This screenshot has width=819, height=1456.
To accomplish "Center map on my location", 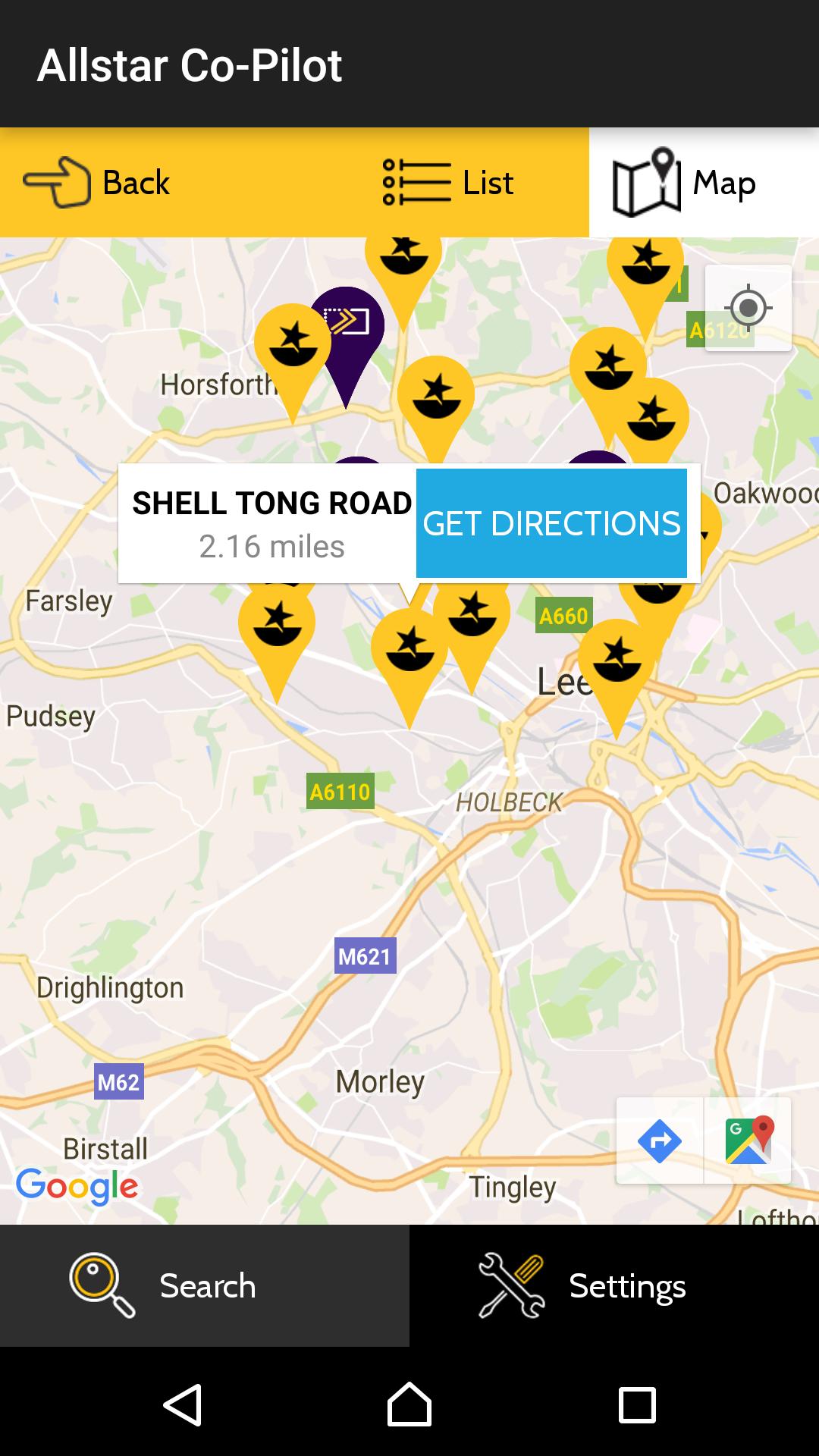I will [748, 308].
